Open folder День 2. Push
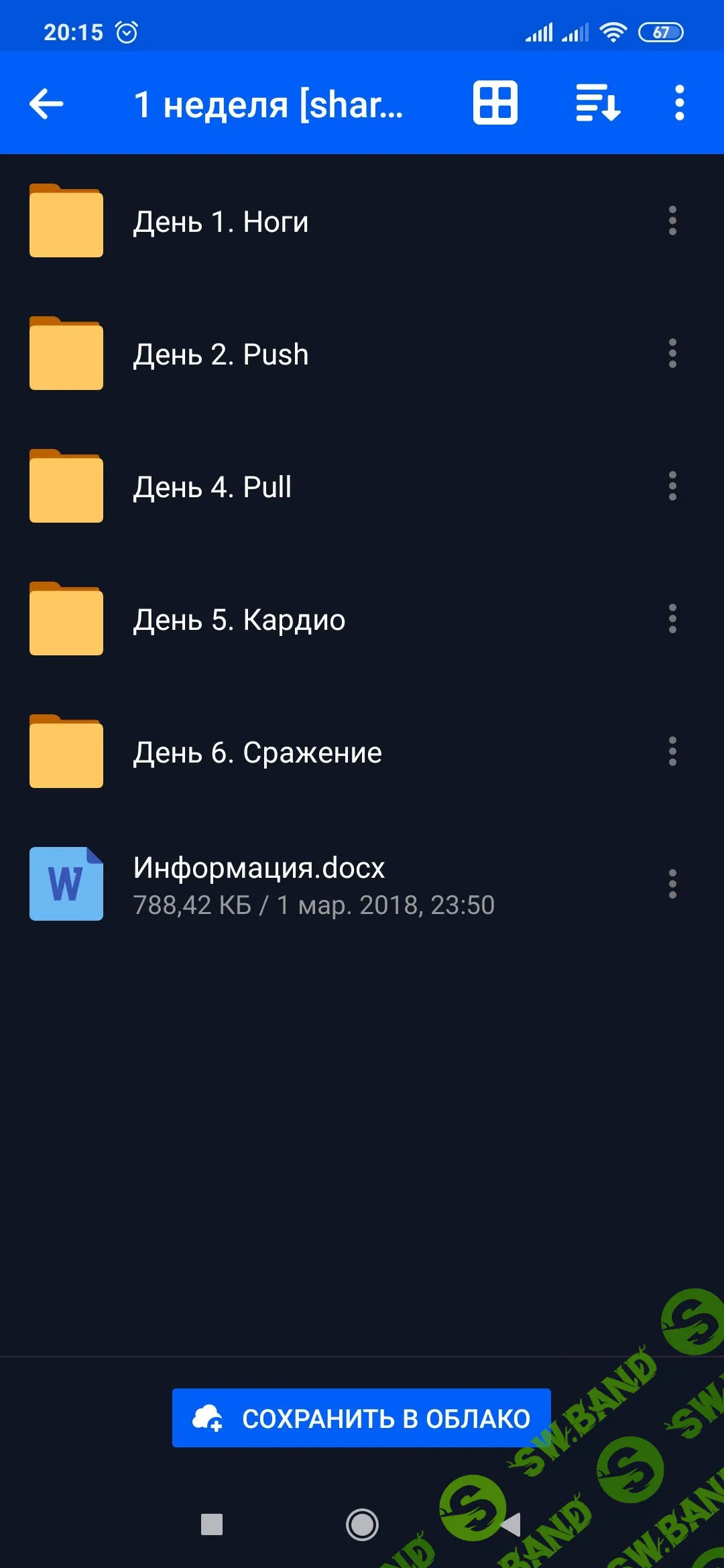This screenshot has height=1568, width=724. click(221, 354)
